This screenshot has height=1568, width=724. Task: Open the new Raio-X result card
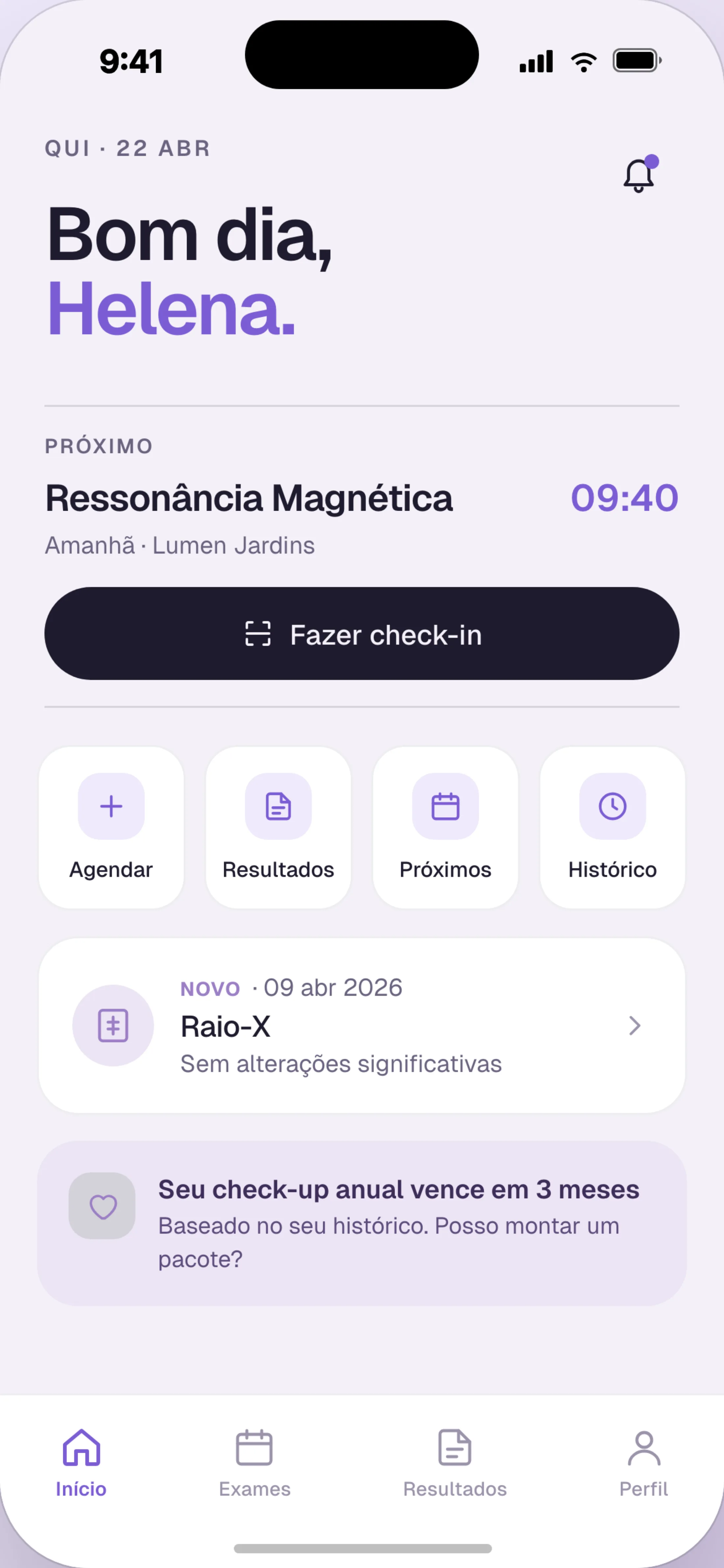[362, 1026]
